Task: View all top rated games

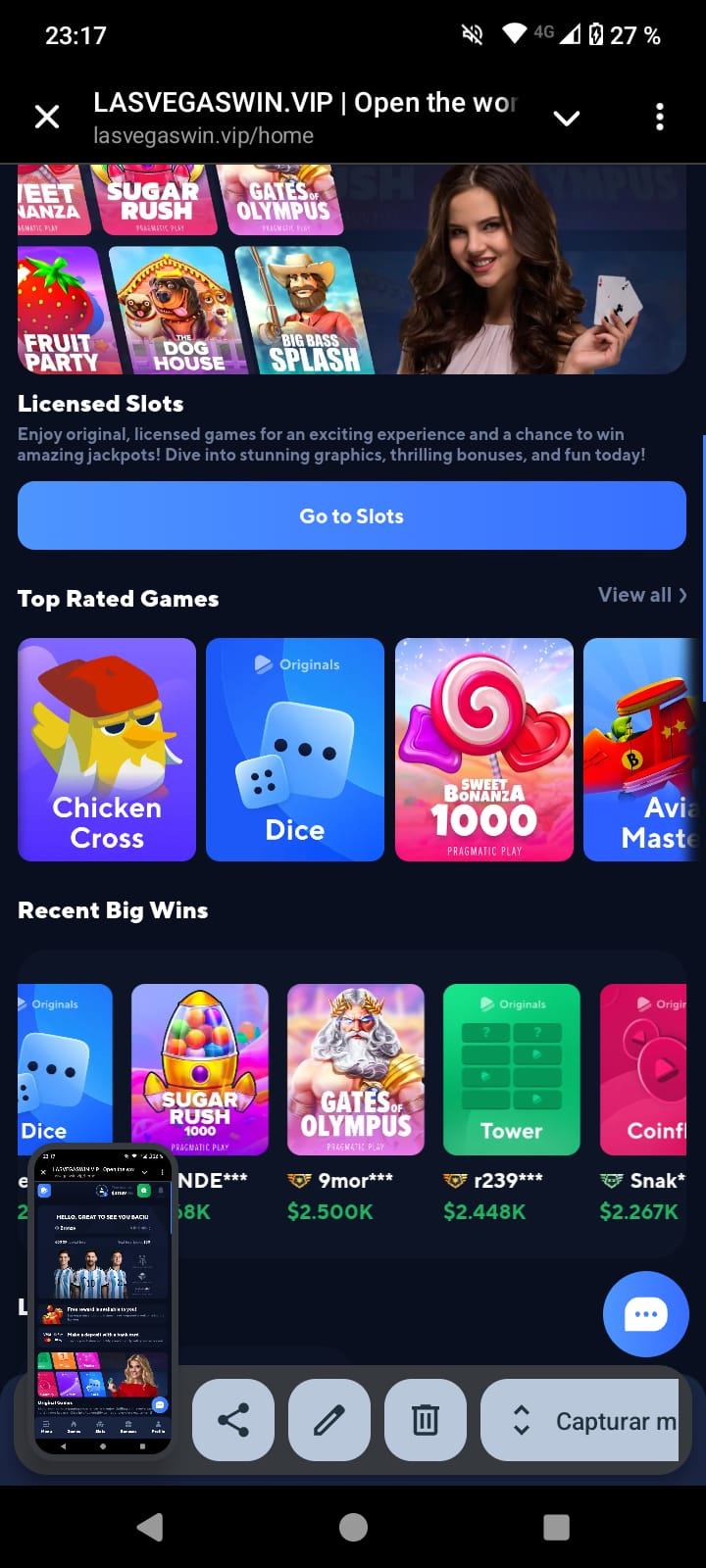Action: coord(642,595)
